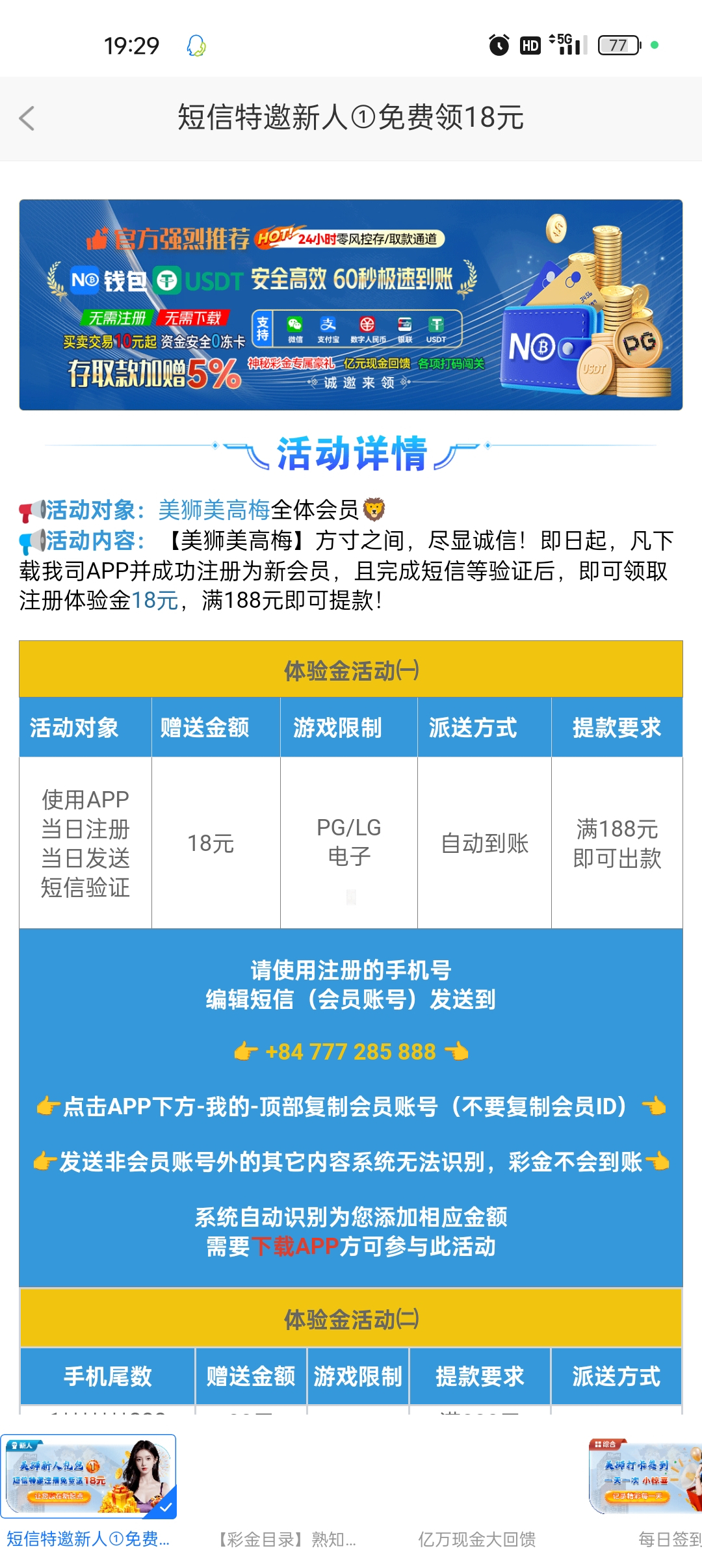Select the 短信特邀新人①免费领18元 activity tab

pyautogui.click(x=88, y=1495)
